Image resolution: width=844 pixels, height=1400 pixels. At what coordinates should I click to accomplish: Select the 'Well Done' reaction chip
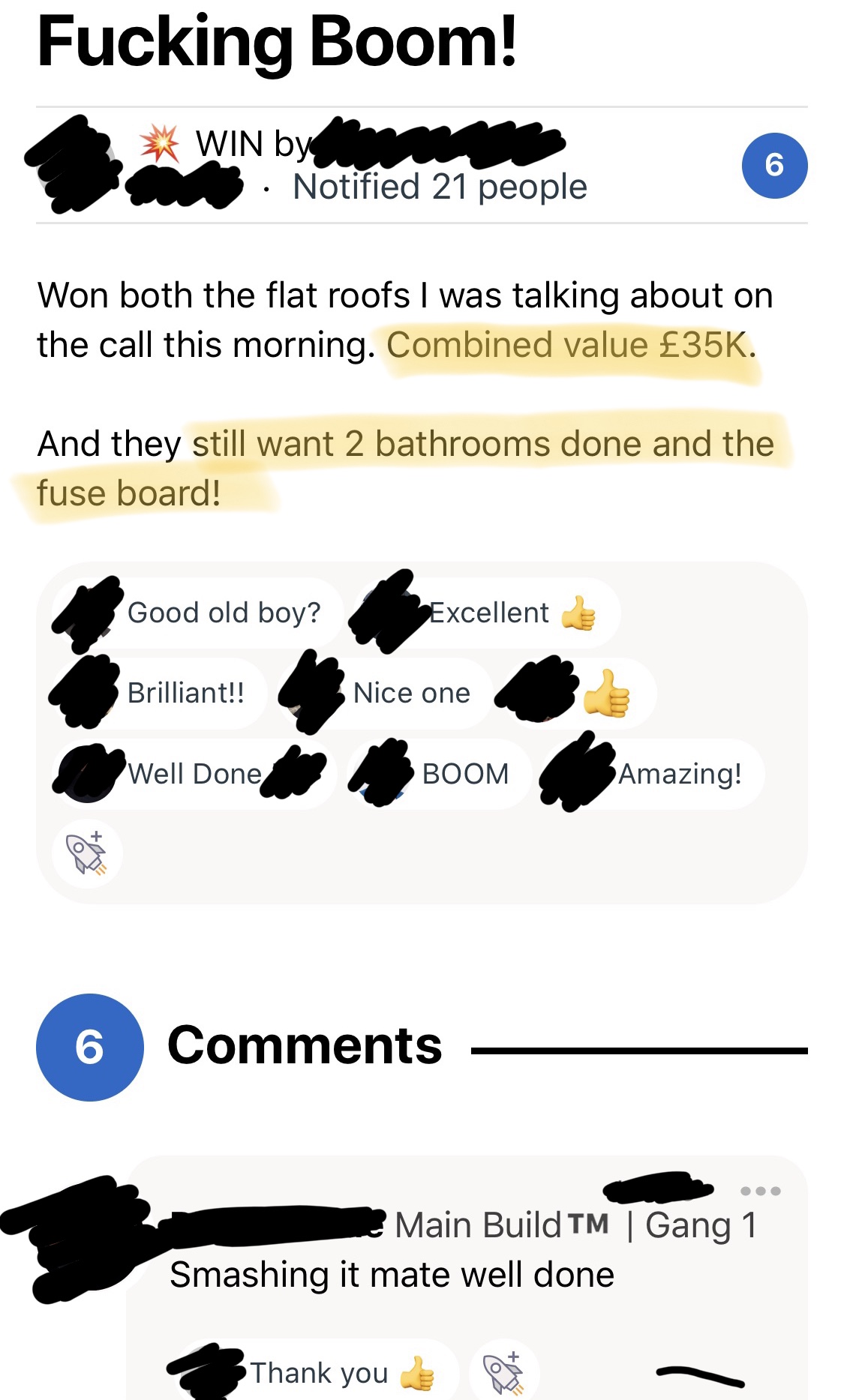pos(194,774)
